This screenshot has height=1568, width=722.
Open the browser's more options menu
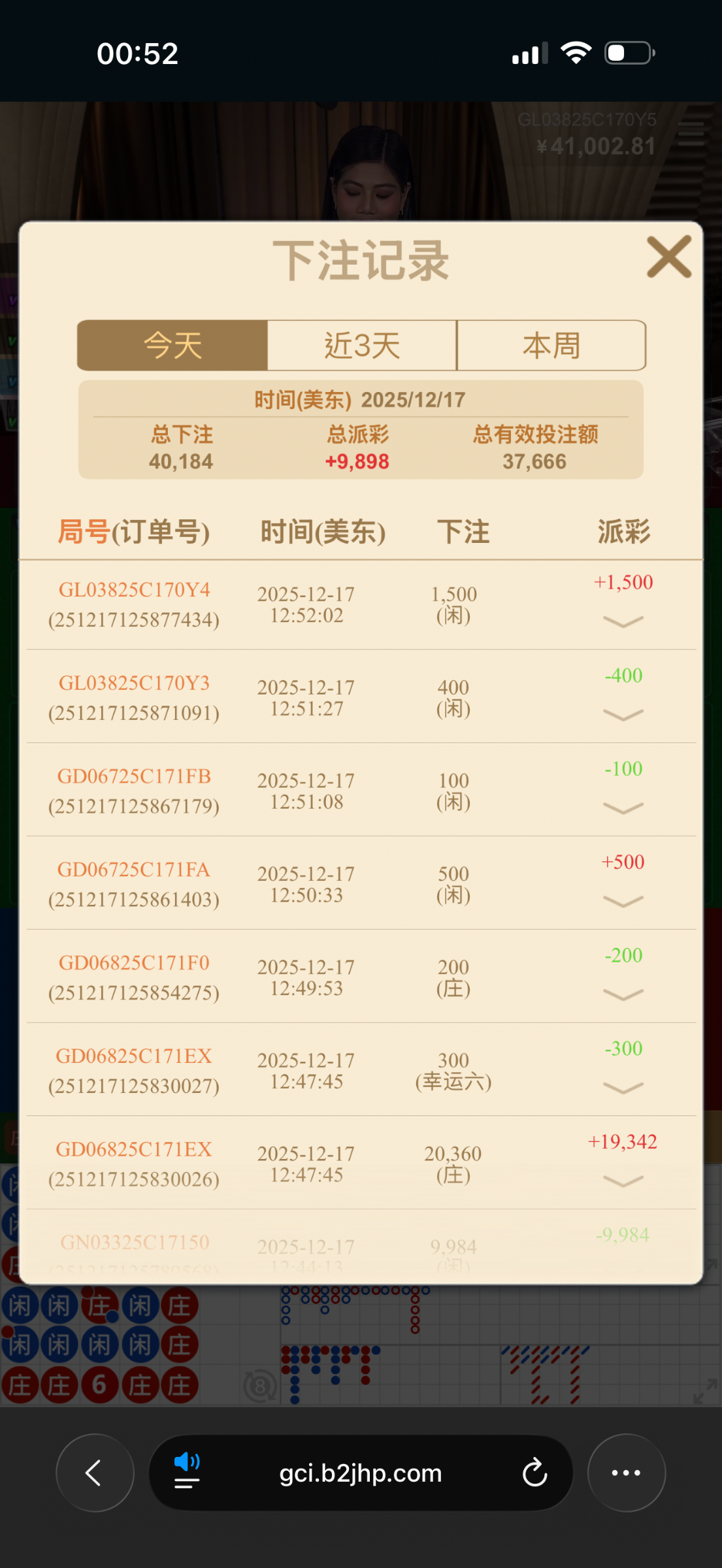626,1473
